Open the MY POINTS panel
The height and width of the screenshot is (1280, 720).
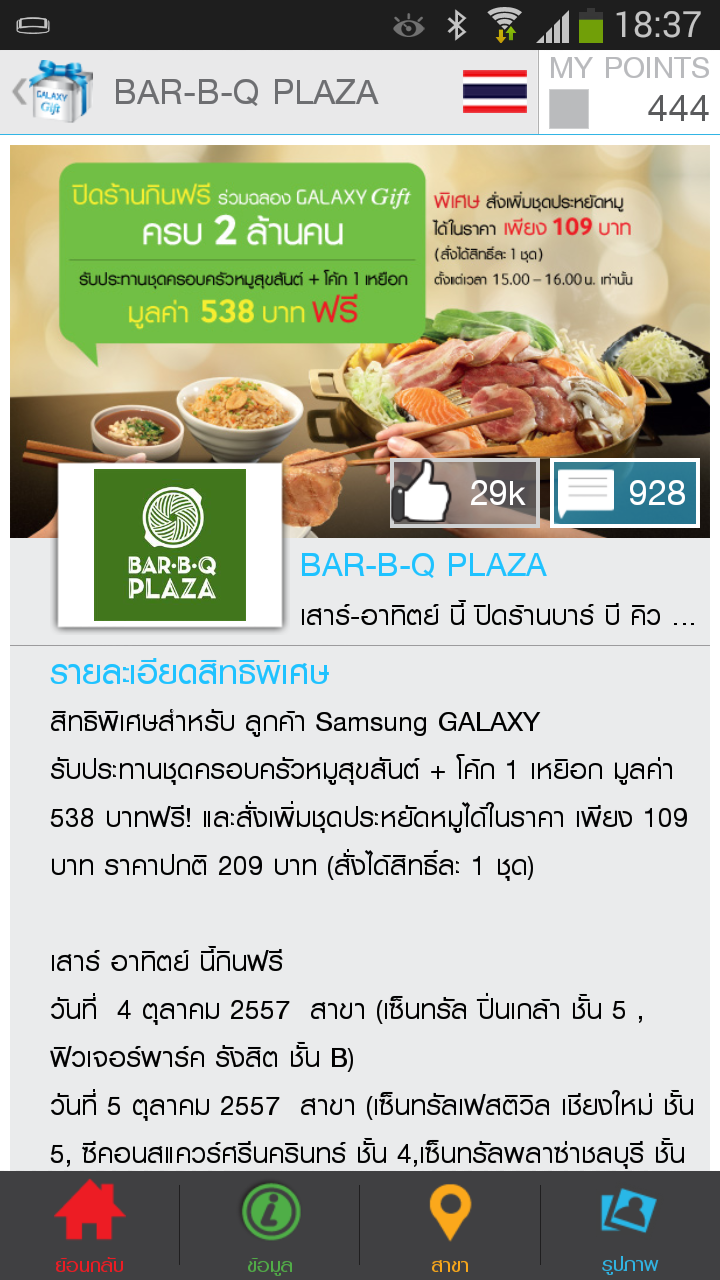point(629,91)
